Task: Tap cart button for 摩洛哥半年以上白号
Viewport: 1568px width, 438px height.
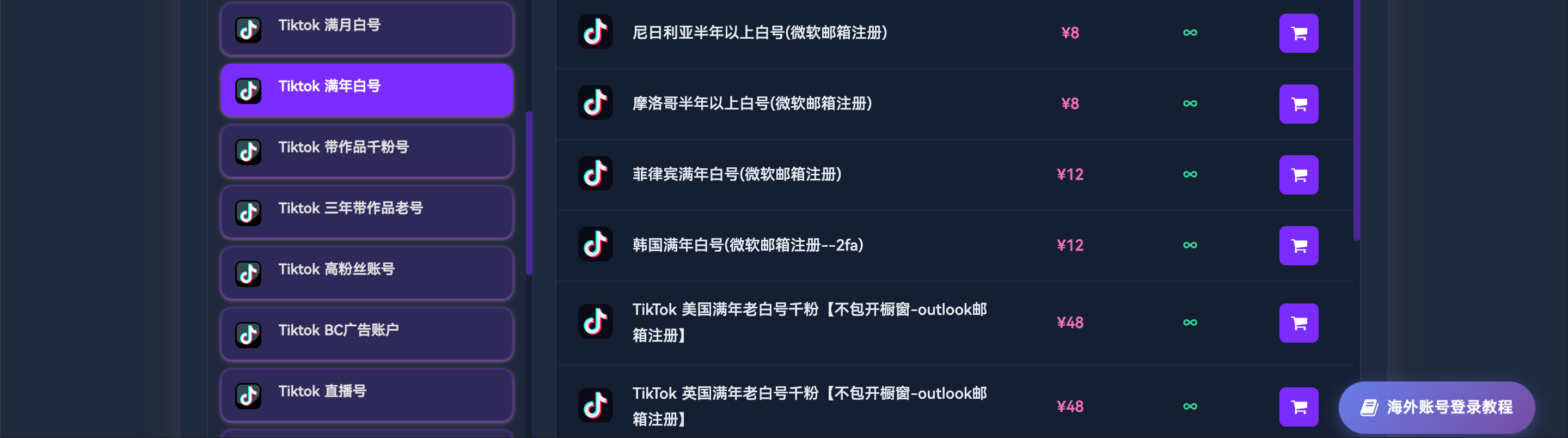Action: [x=1298, y=104]
